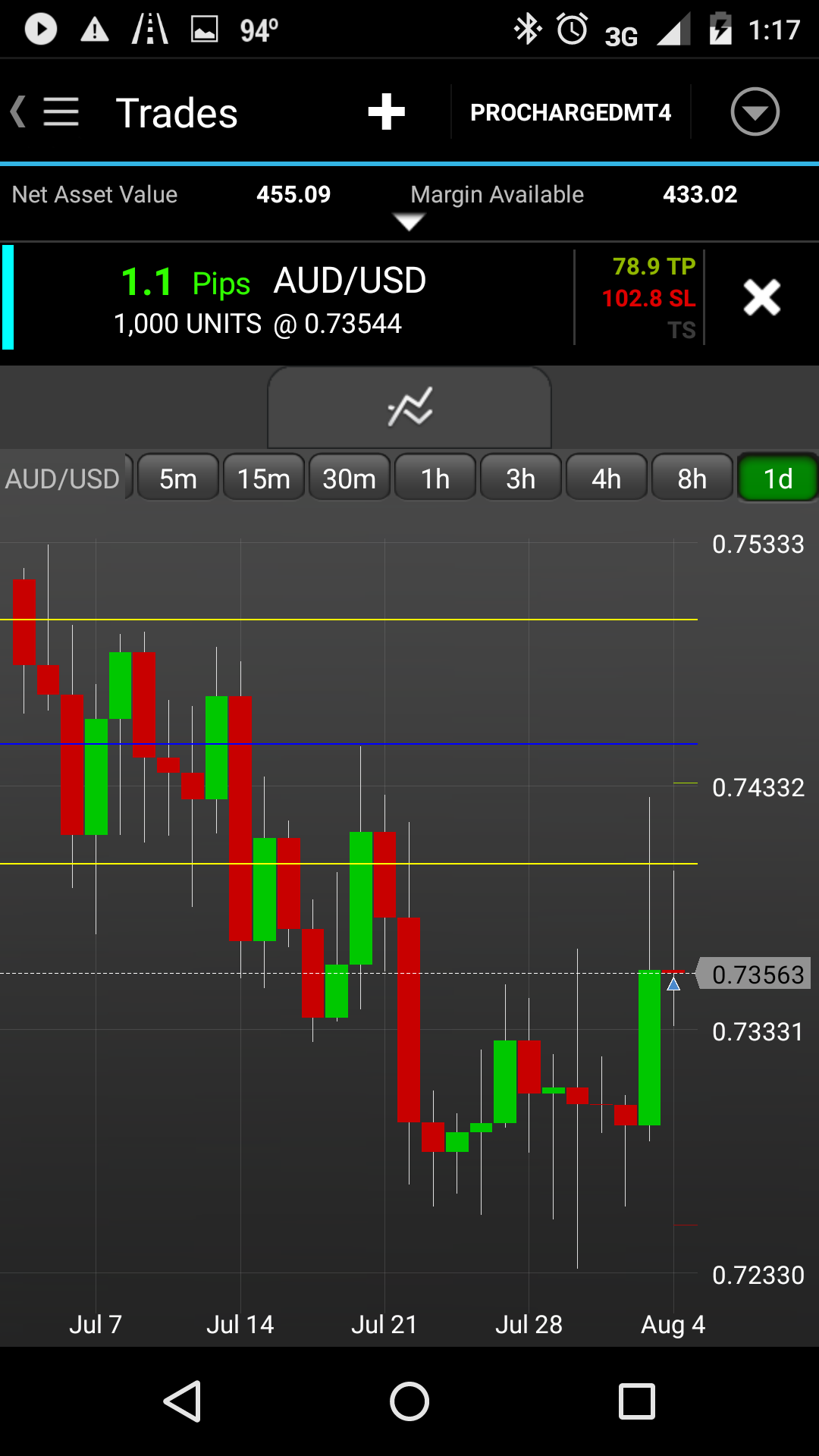Viewport: 819px width, 1456px height.
Task: Close the AUD/USD trade
Action: tap(761, 297)
